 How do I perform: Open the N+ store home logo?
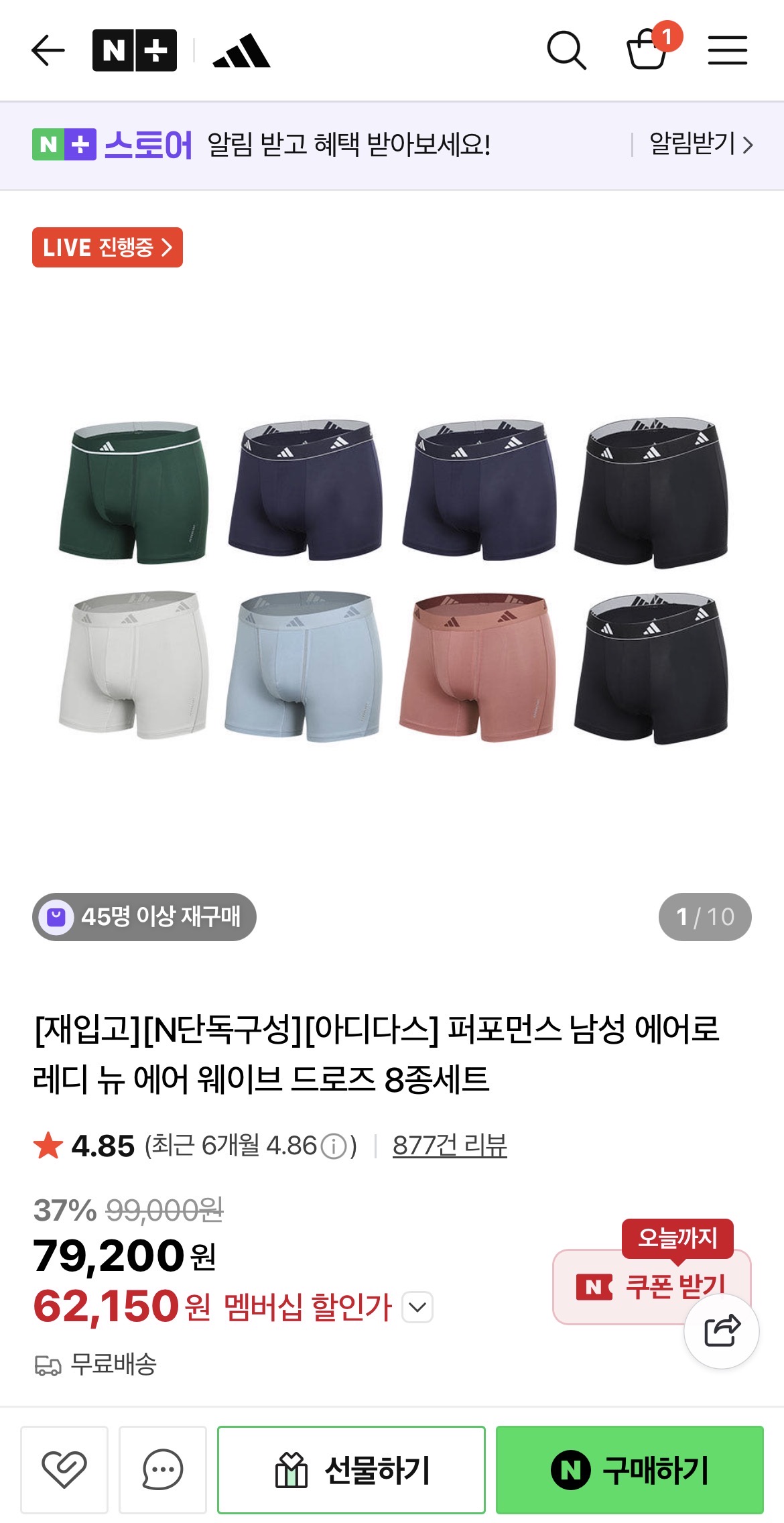coord(135,51)
